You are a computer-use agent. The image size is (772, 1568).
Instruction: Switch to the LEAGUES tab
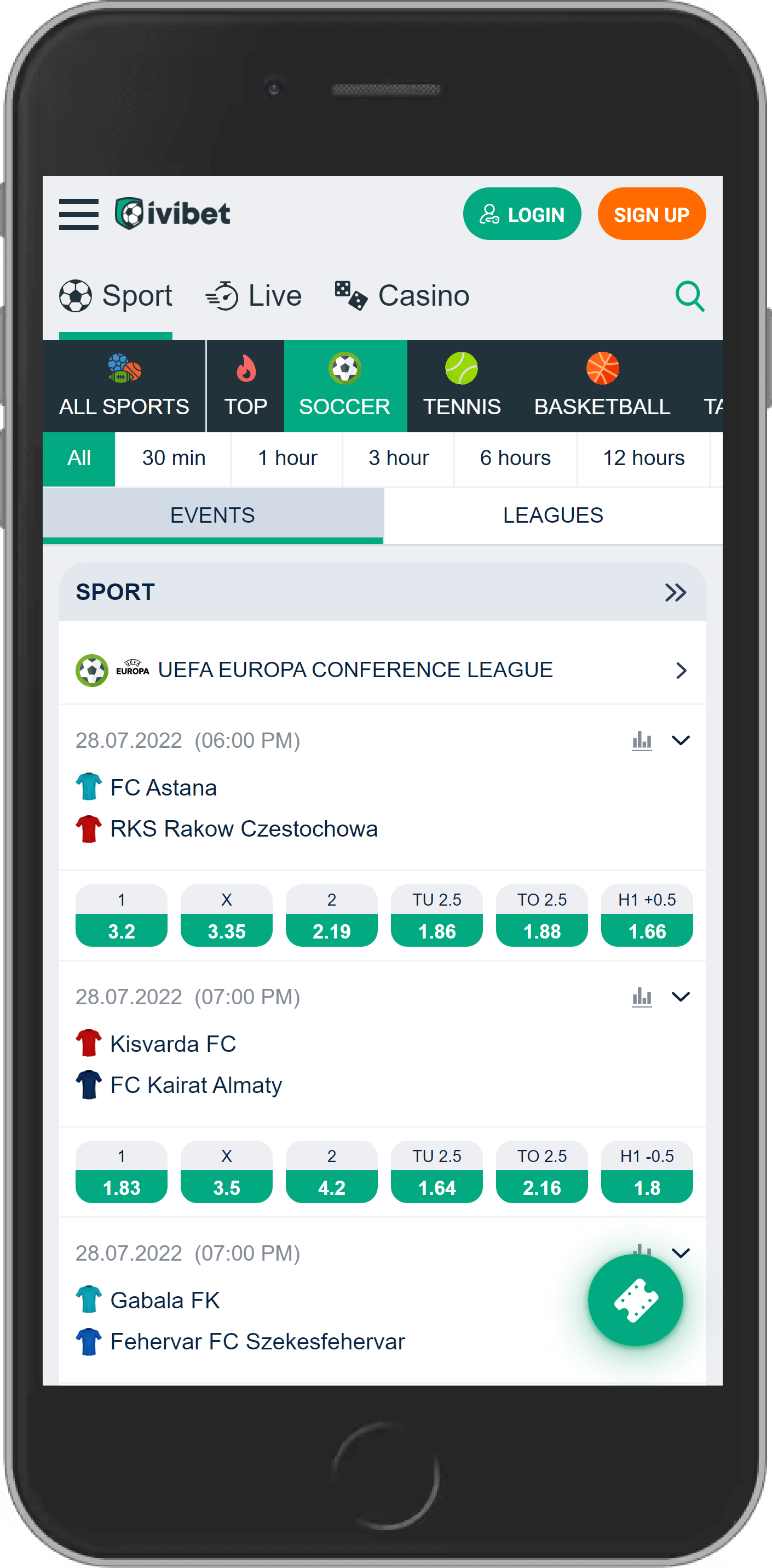(553, 516)
